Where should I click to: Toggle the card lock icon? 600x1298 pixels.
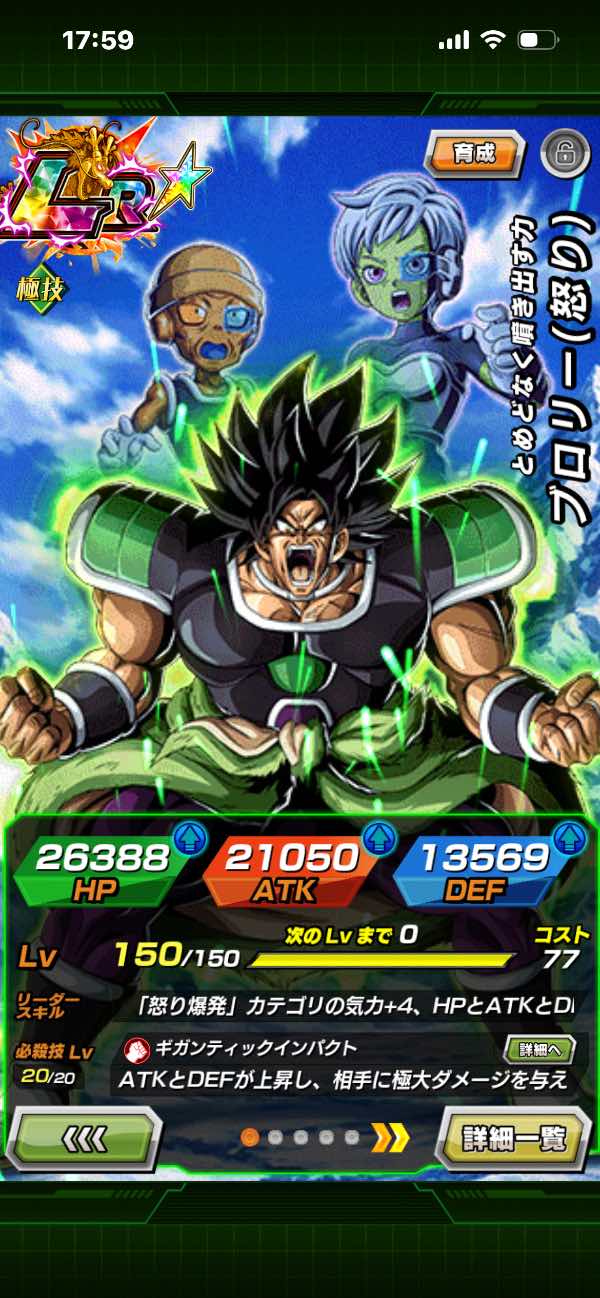click(x=563, y=153)
